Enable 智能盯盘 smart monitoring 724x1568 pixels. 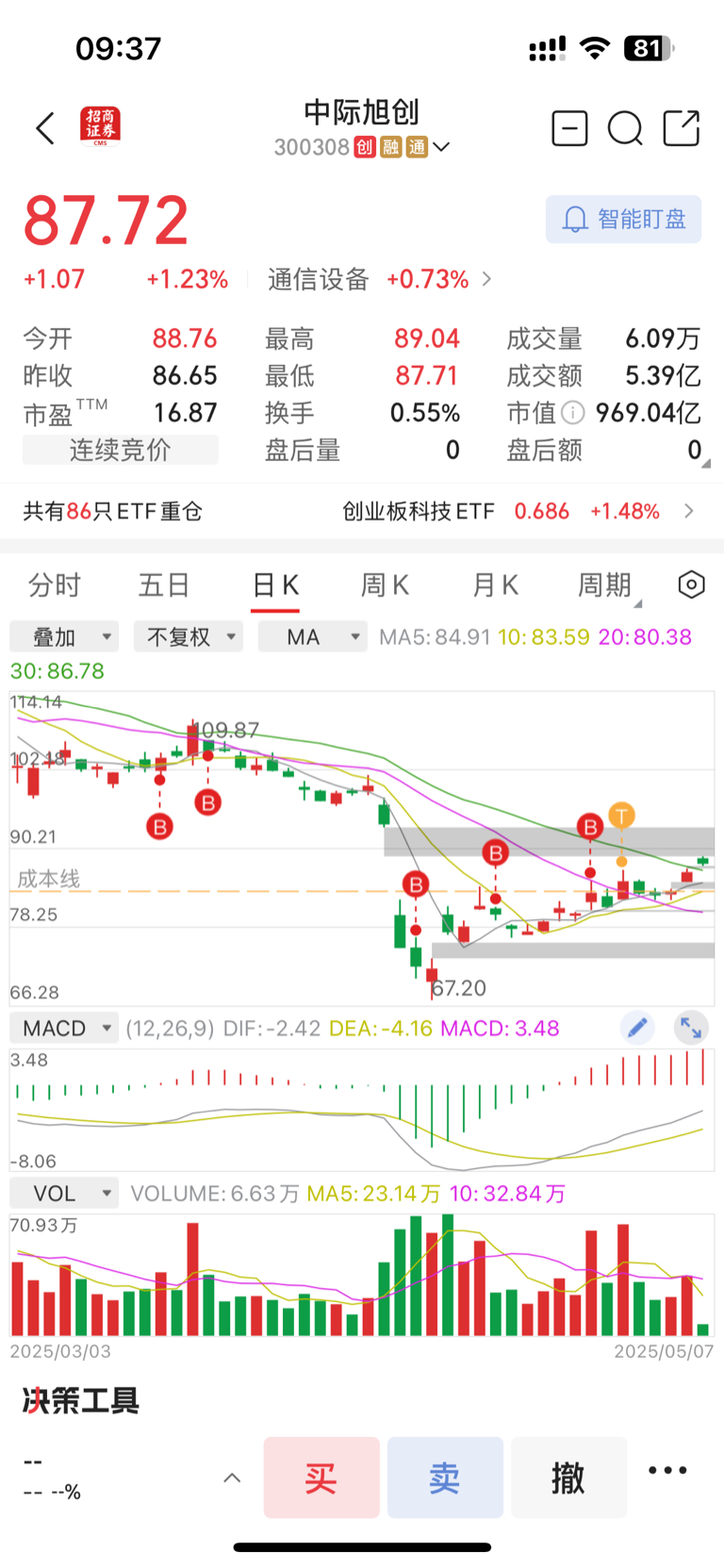(x=623, y=220)
